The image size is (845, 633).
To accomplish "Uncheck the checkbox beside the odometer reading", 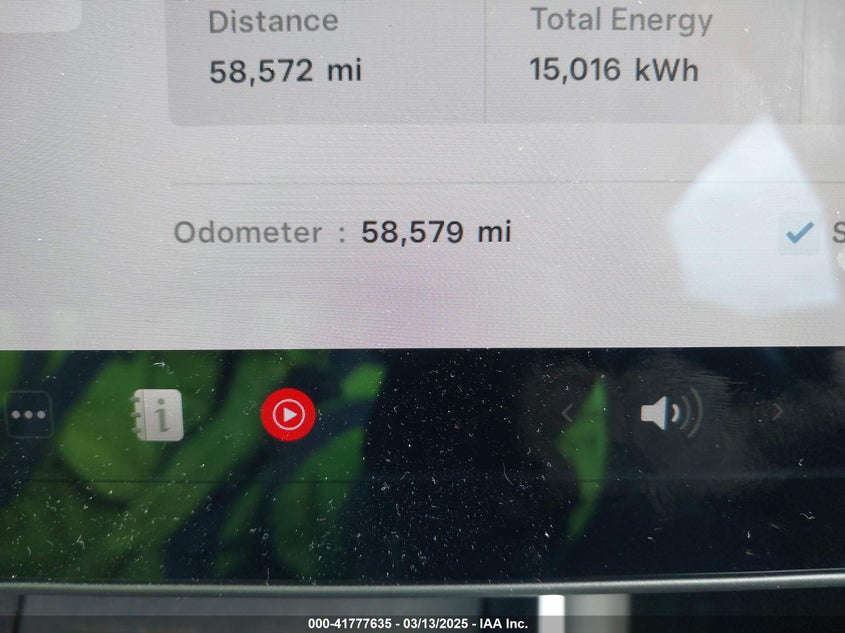I will point(799,233).
